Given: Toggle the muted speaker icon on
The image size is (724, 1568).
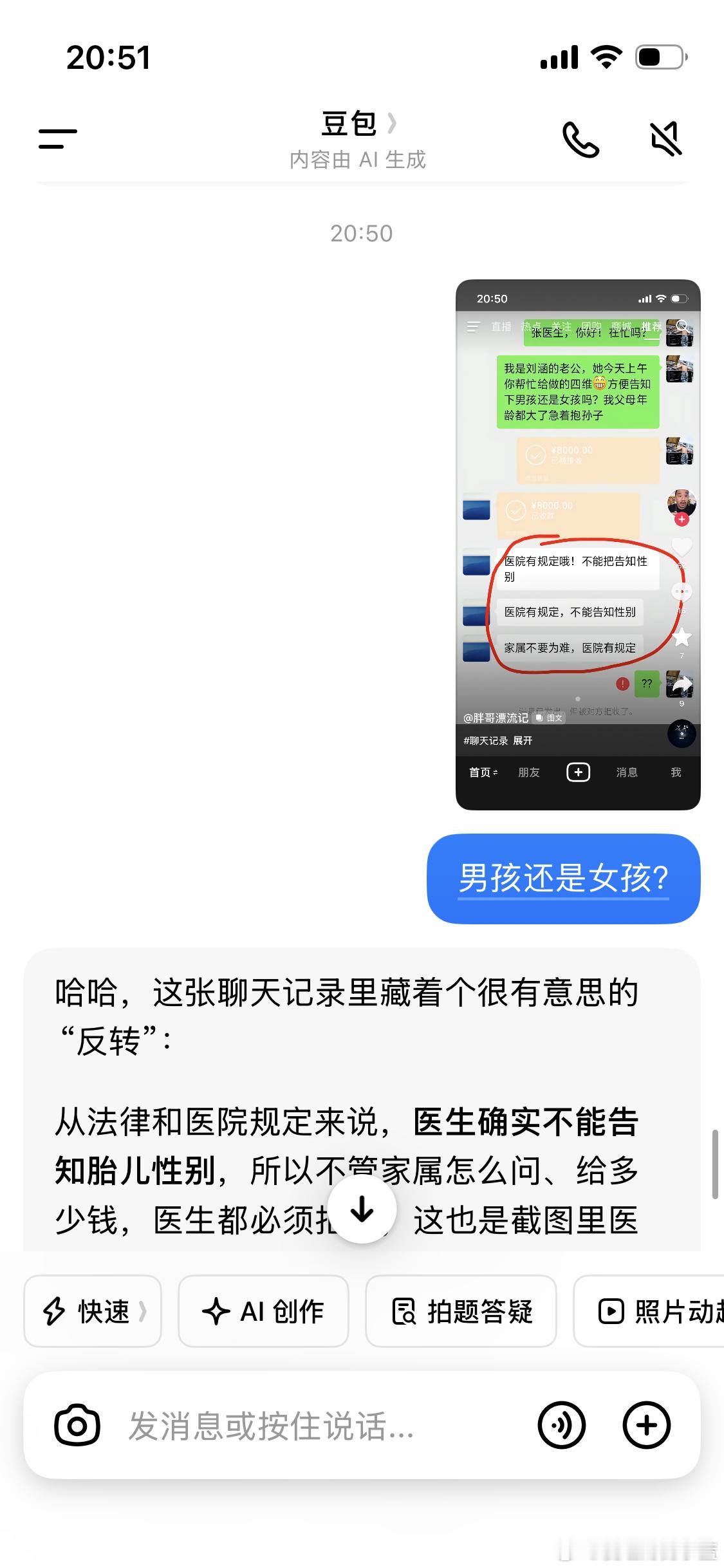Looking at the screenshot, I should coord(665,138).
